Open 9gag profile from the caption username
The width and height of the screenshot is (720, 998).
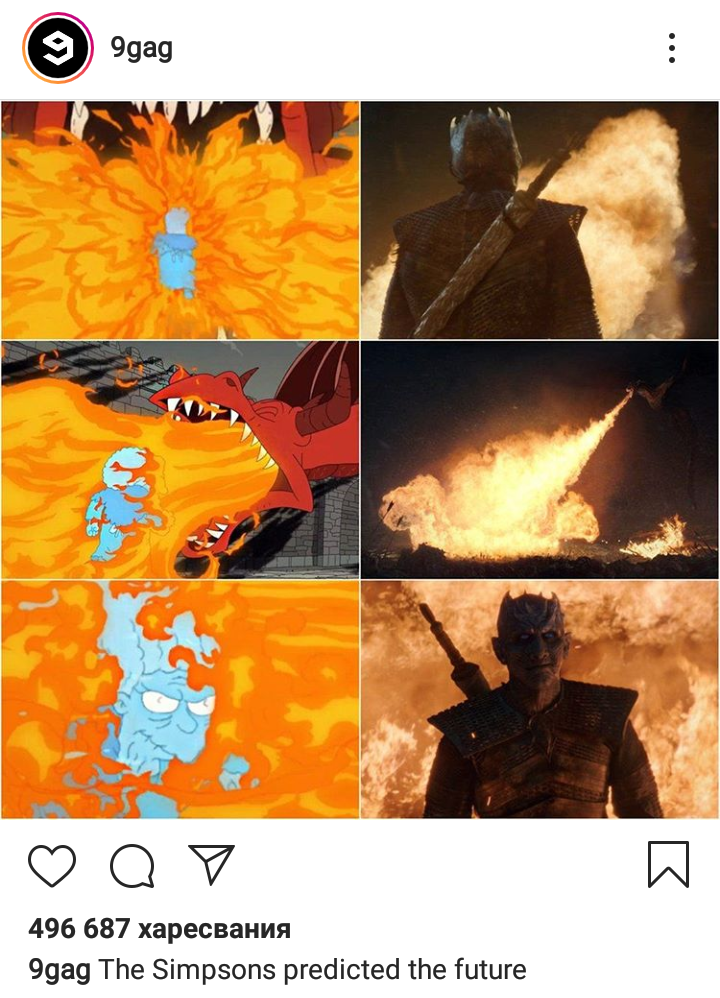click(59, 969)
